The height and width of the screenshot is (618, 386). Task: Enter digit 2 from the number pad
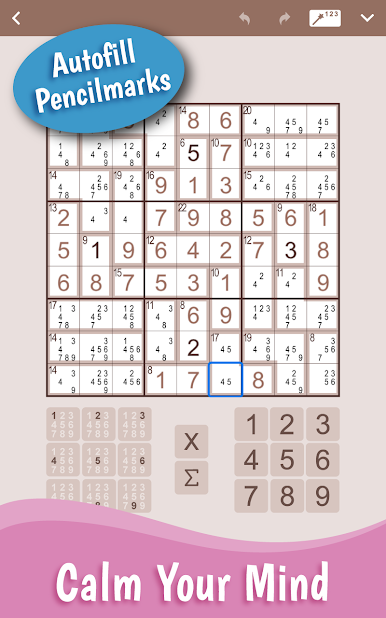(287, 424)
